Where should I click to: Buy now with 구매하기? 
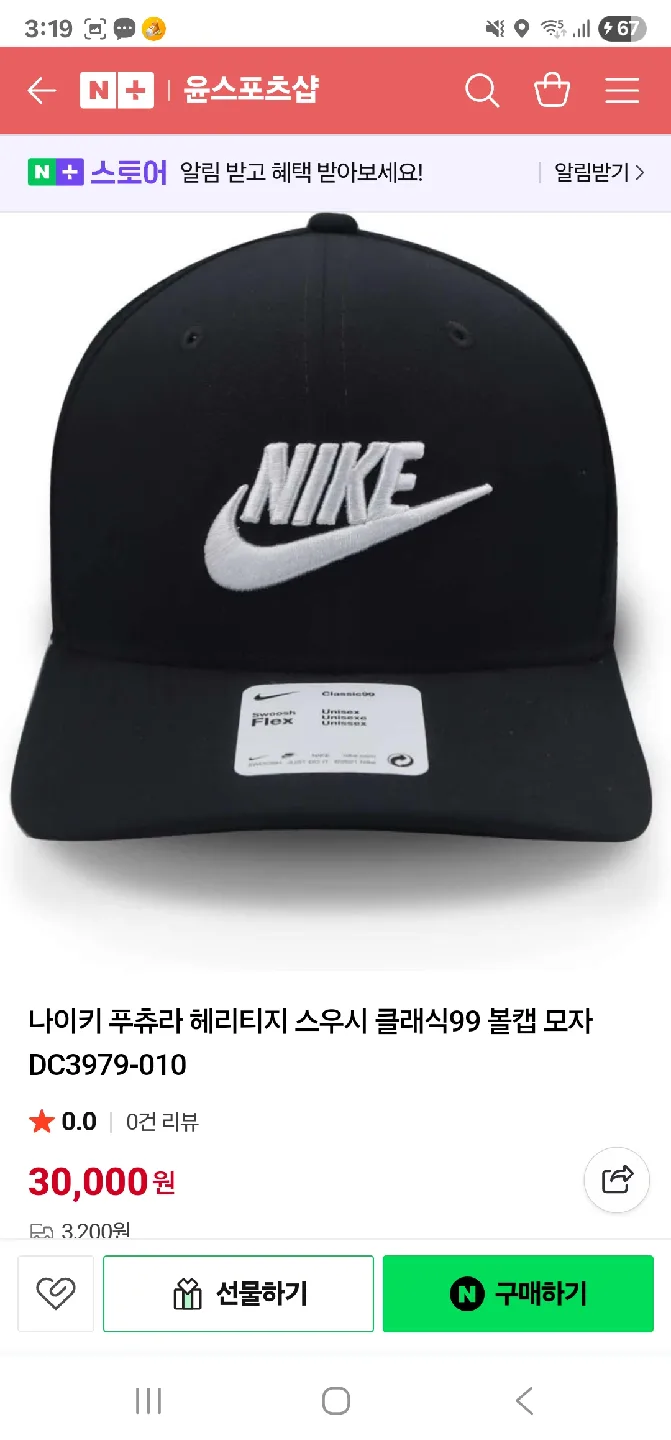coord(518,1294)
